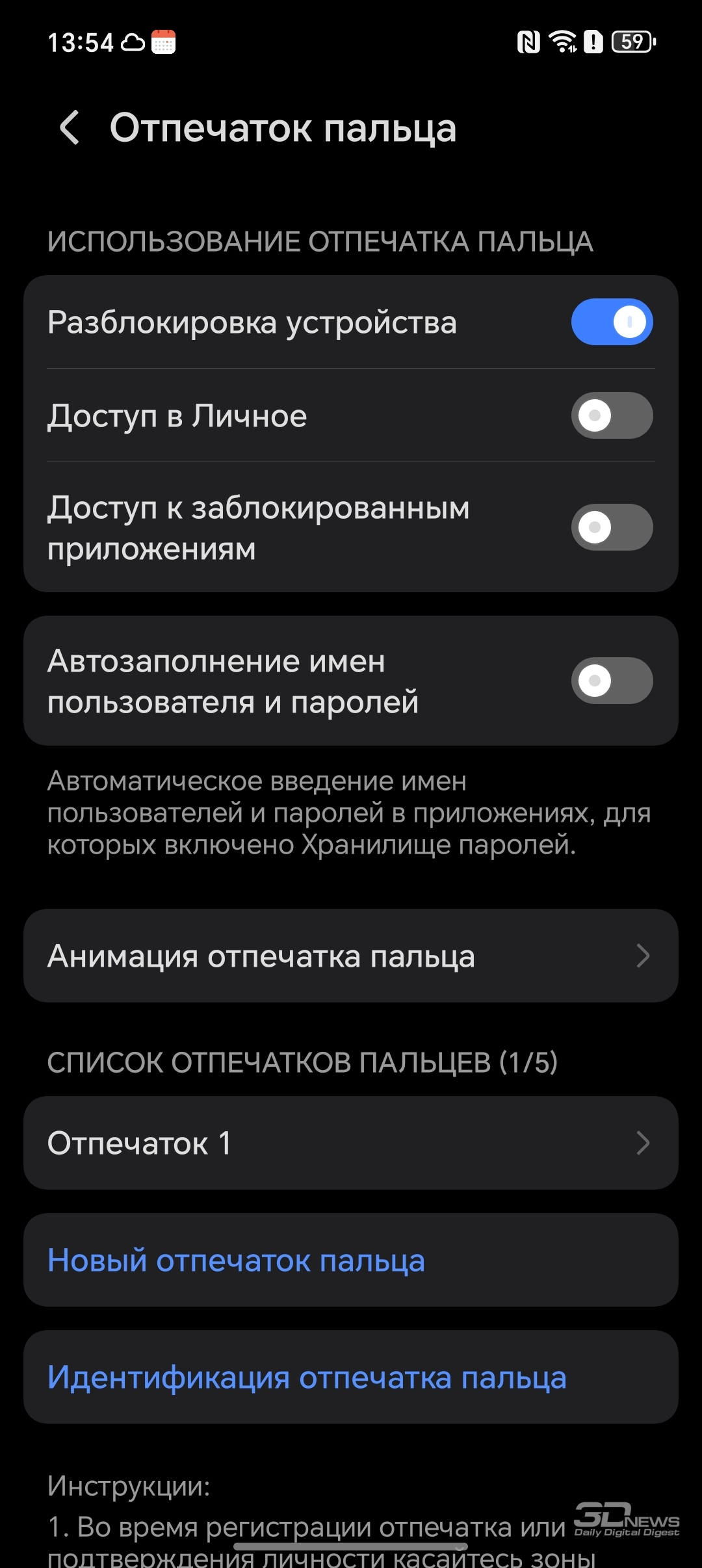
Task: Disable the Разблокировка устройства toggle
Action: pyautogui.click(x=612, y=322)
